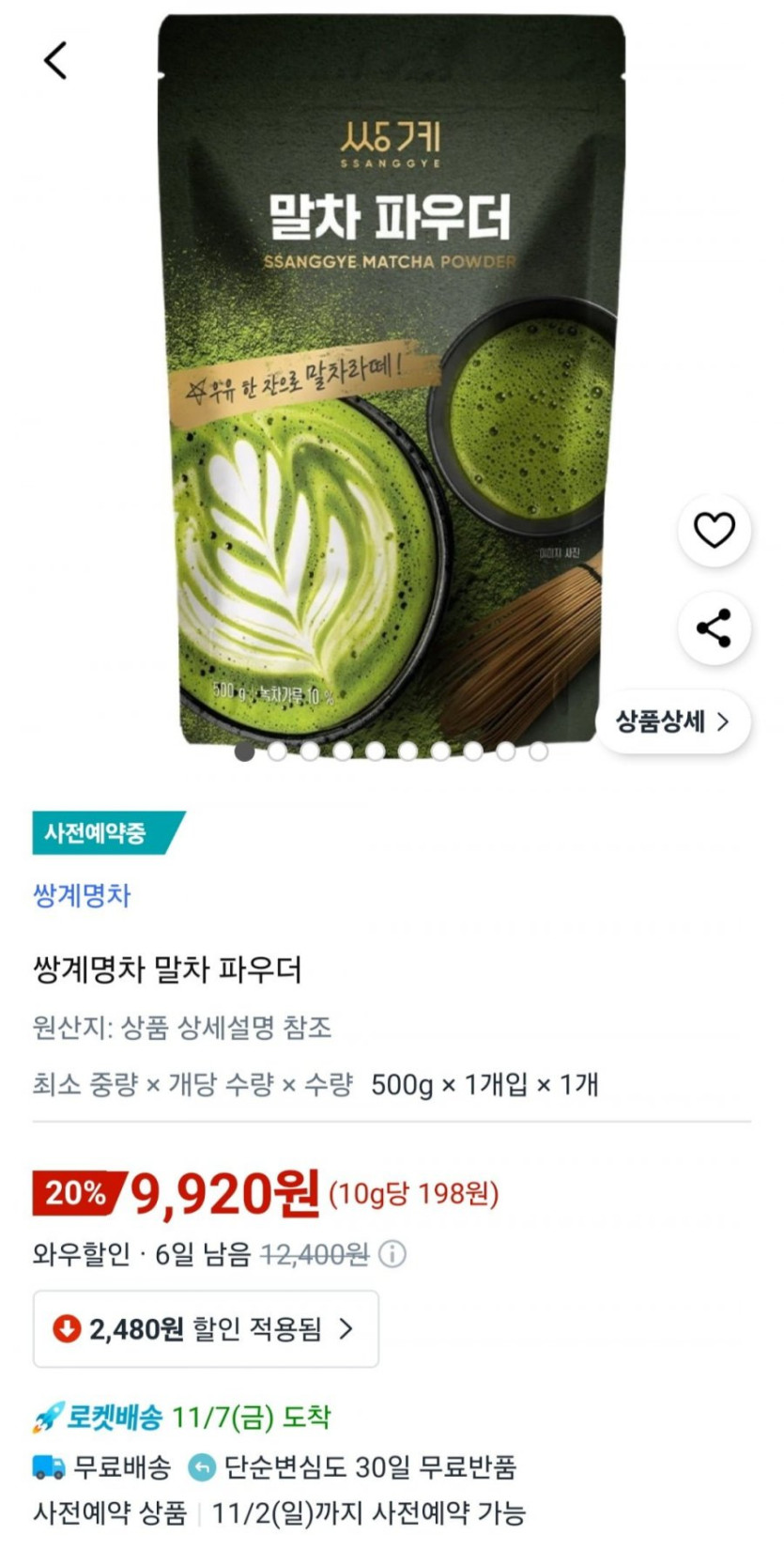Open 상품상세 product details
This screenshot has height=1550, width=784.
pos(672,721)
